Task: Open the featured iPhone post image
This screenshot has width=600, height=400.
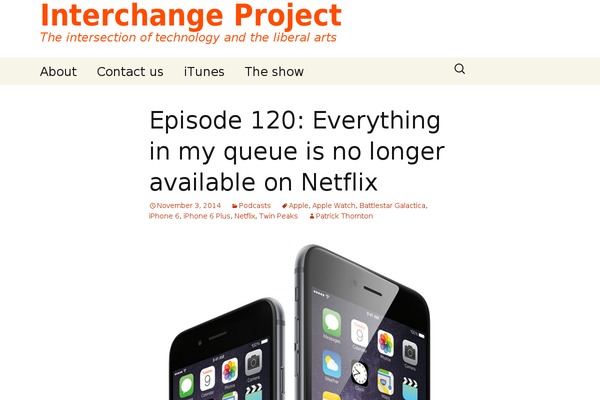Action: tap(300, 320)
